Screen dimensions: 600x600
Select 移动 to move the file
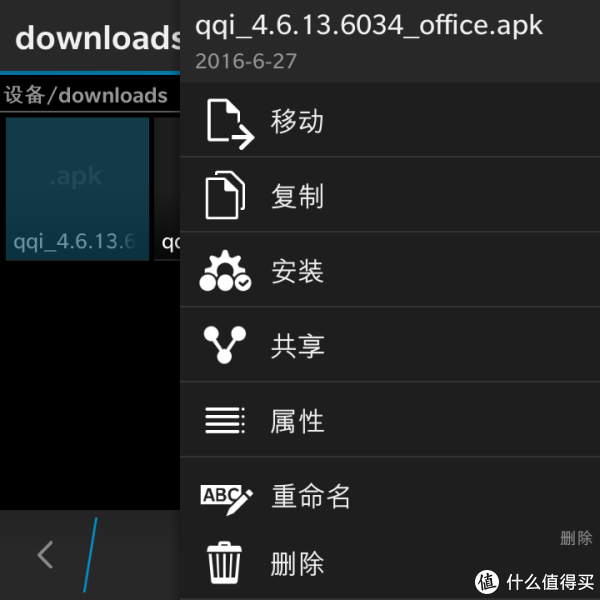(297, 122)
